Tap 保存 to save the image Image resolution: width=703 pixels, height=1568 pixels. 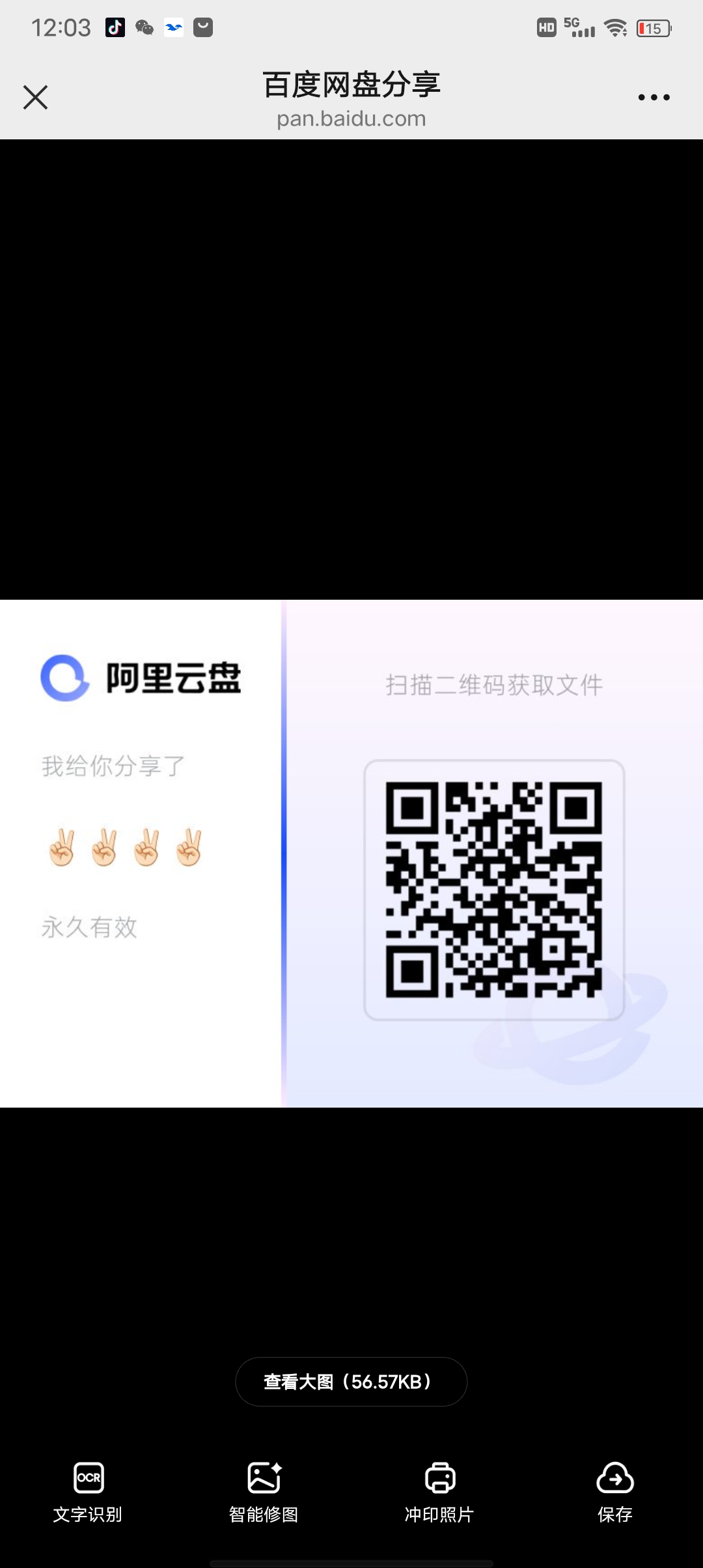615,1492
